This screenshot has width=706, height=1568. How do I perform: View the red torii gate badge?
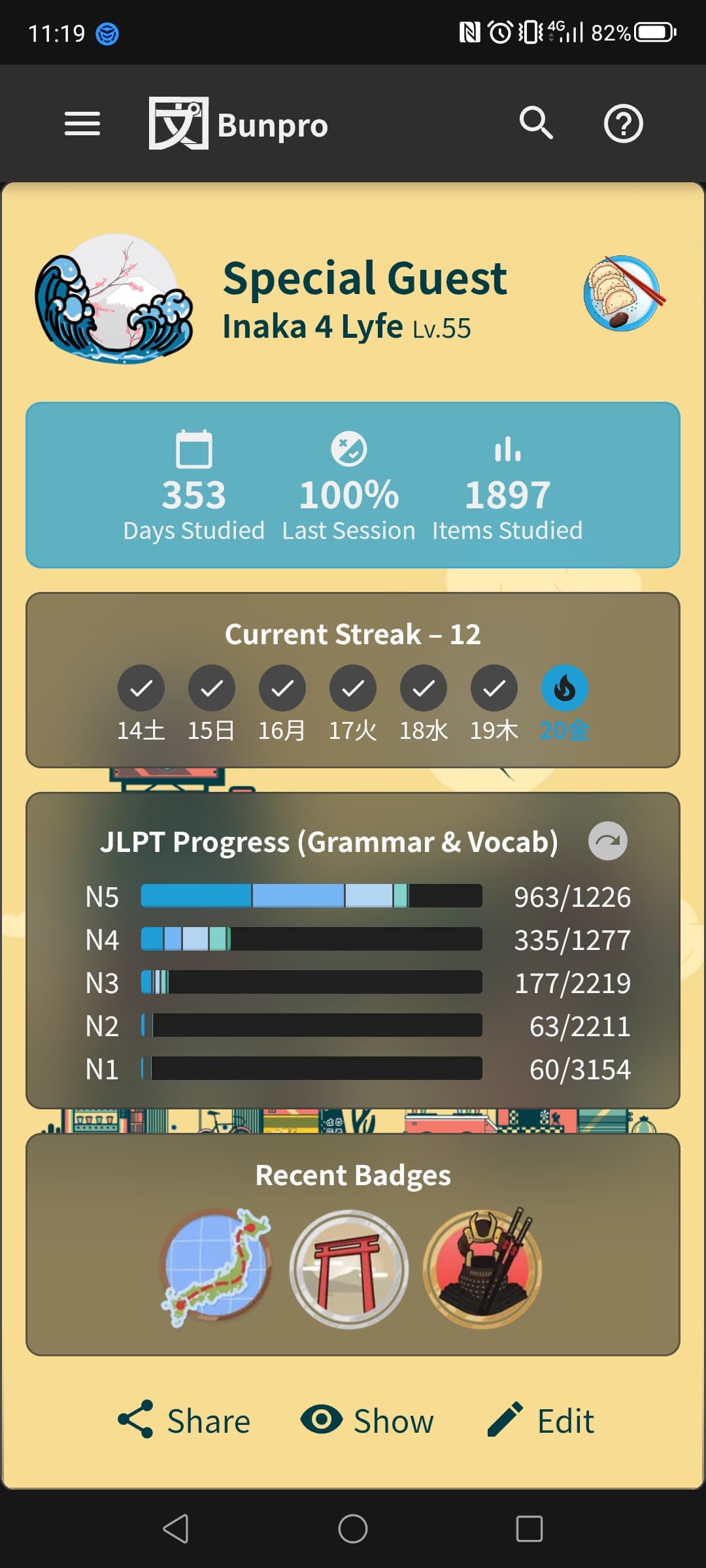coord(349,1269)
